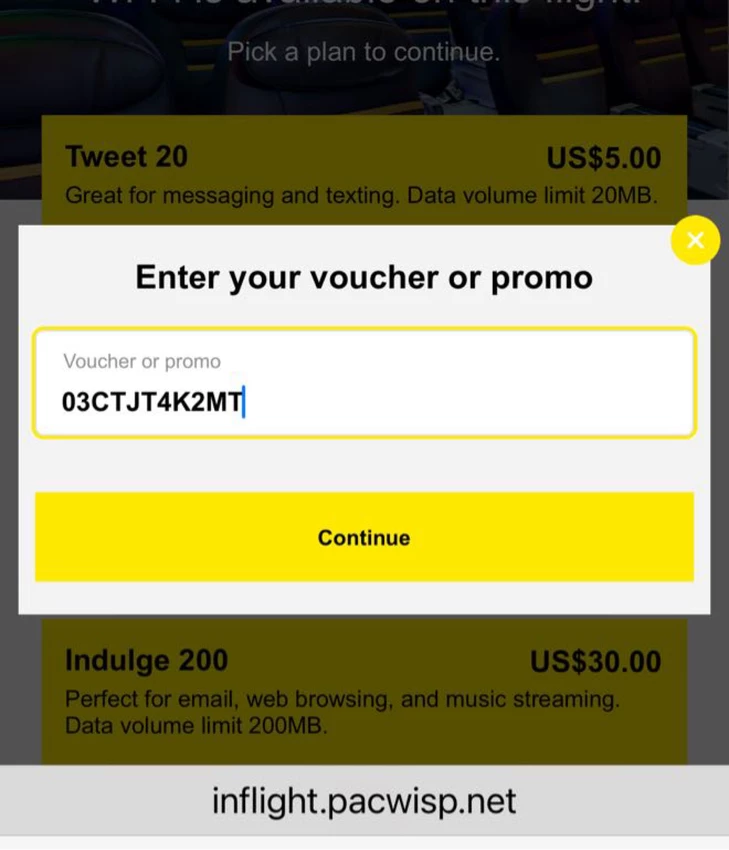Click the Enter your voucher or promo heading
The height and width of the screenshot is (850, 729).
pyautogui.click(x=364, y=278)
